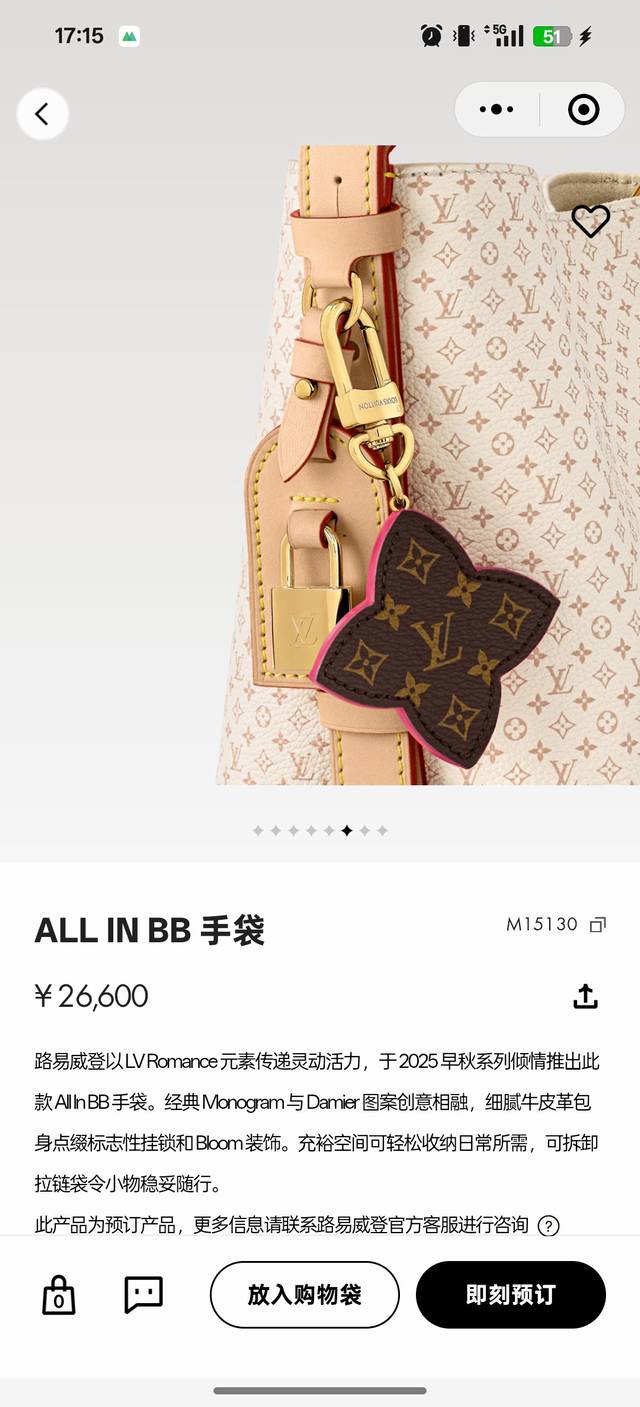
Task: Contact customer service via the chat icon
Action: pos(143,1295)
